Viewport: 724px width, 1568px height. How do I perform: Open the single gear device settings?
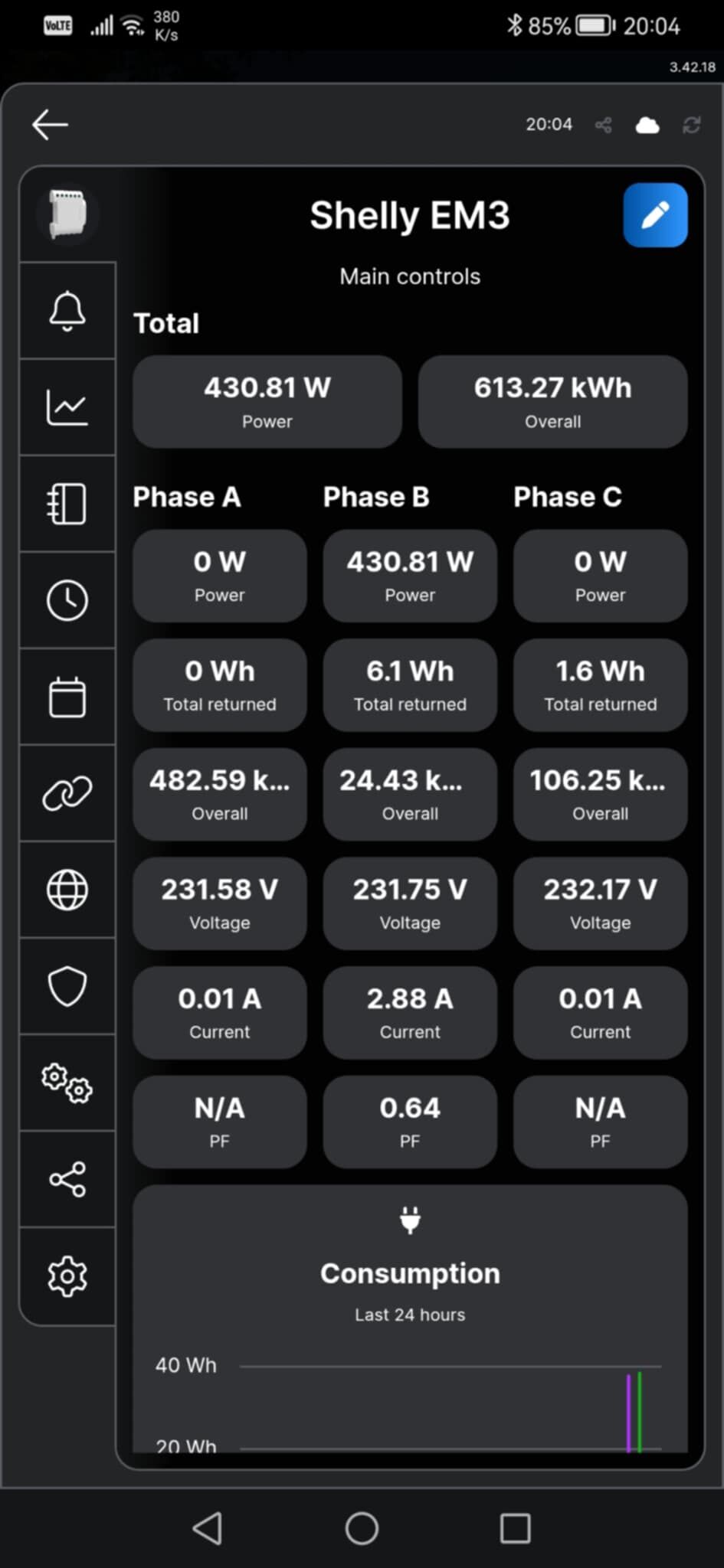[x=67, y=1276]
